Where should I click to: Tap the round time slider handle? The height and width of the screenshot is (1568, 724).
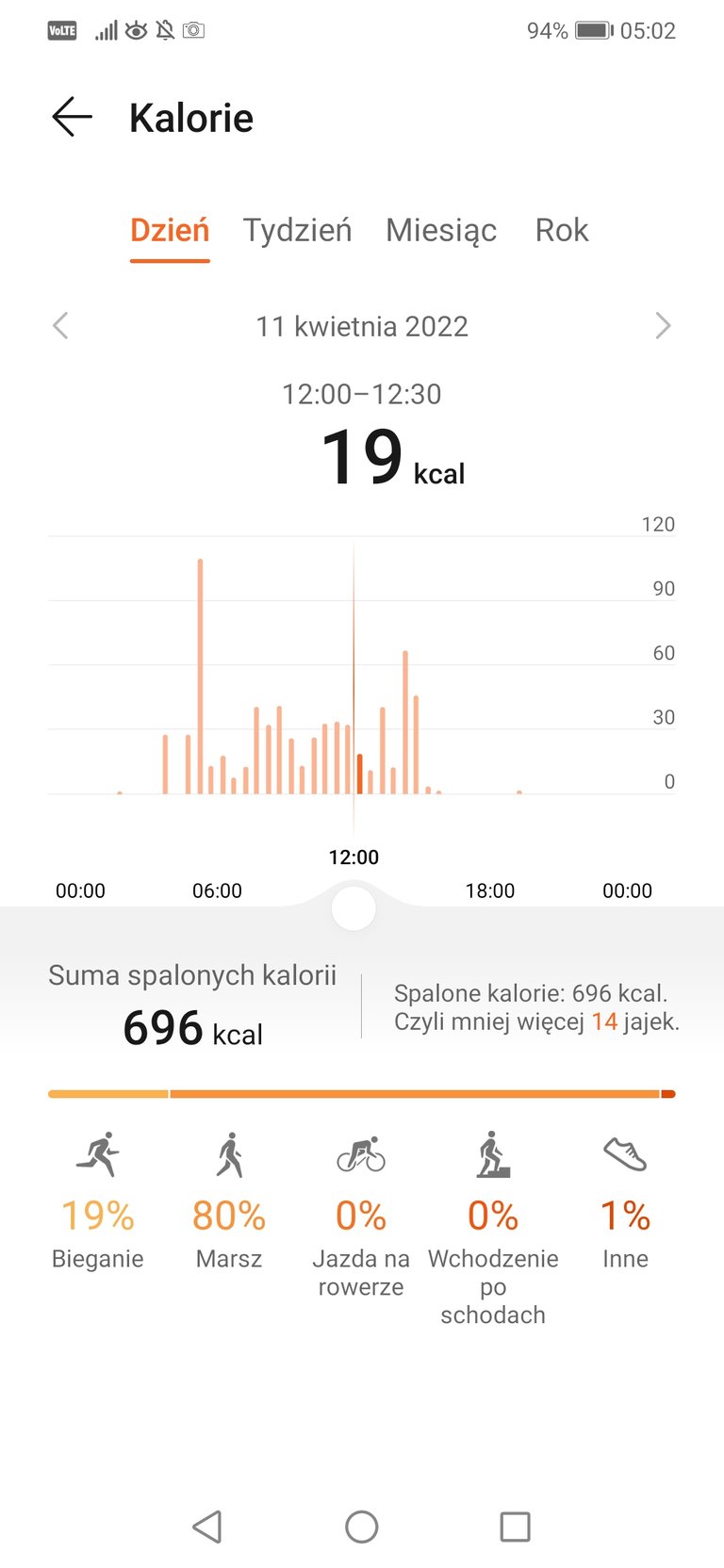pos(354,908)
